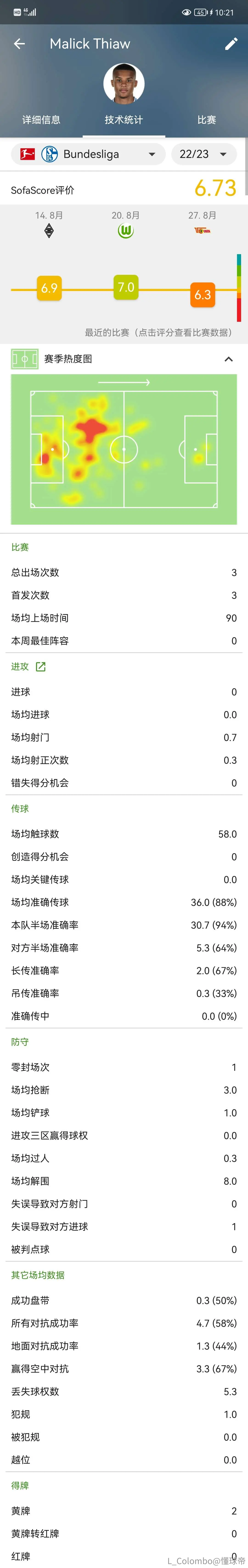
Task: Open the 6.9 rating match
Action: point(49,288)
